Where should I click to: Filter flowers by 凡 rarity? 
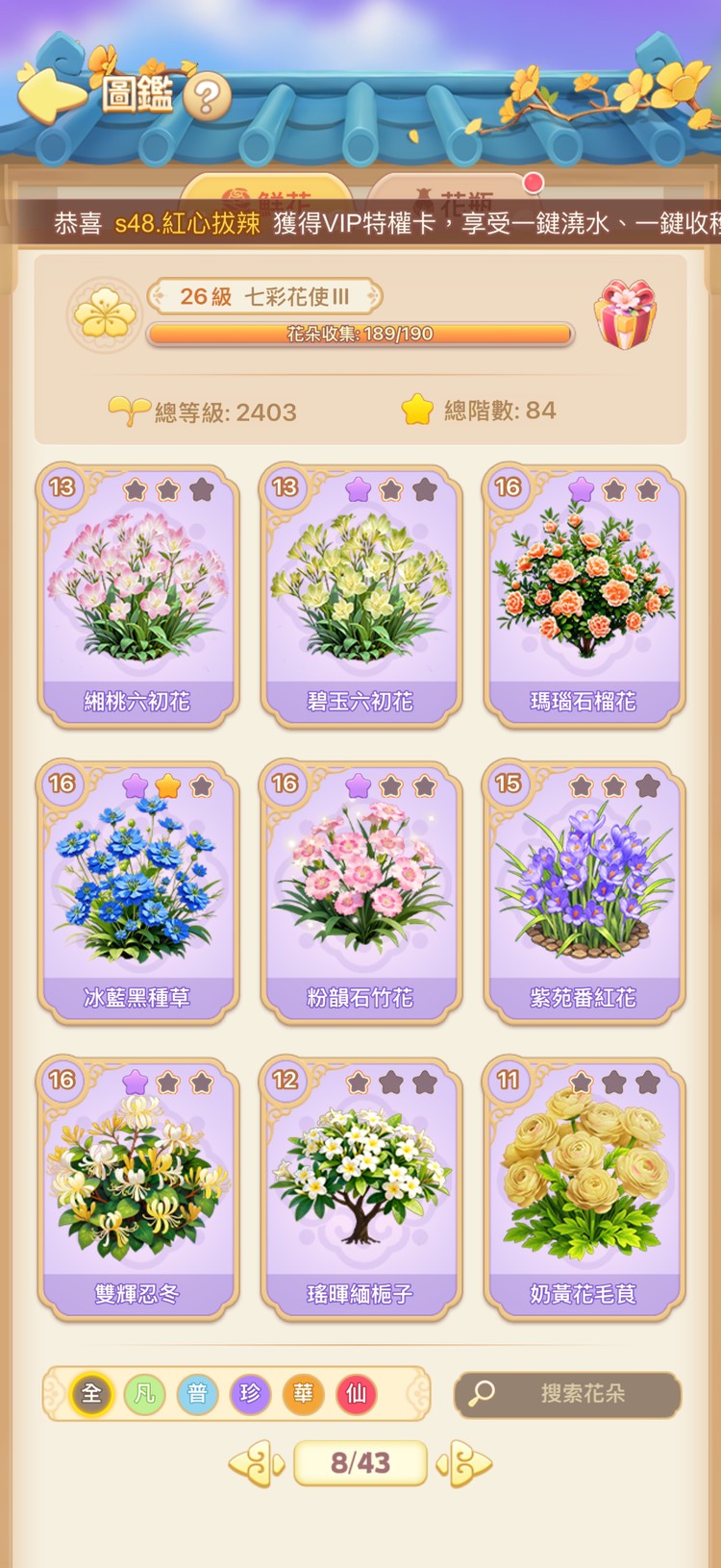144,1393
